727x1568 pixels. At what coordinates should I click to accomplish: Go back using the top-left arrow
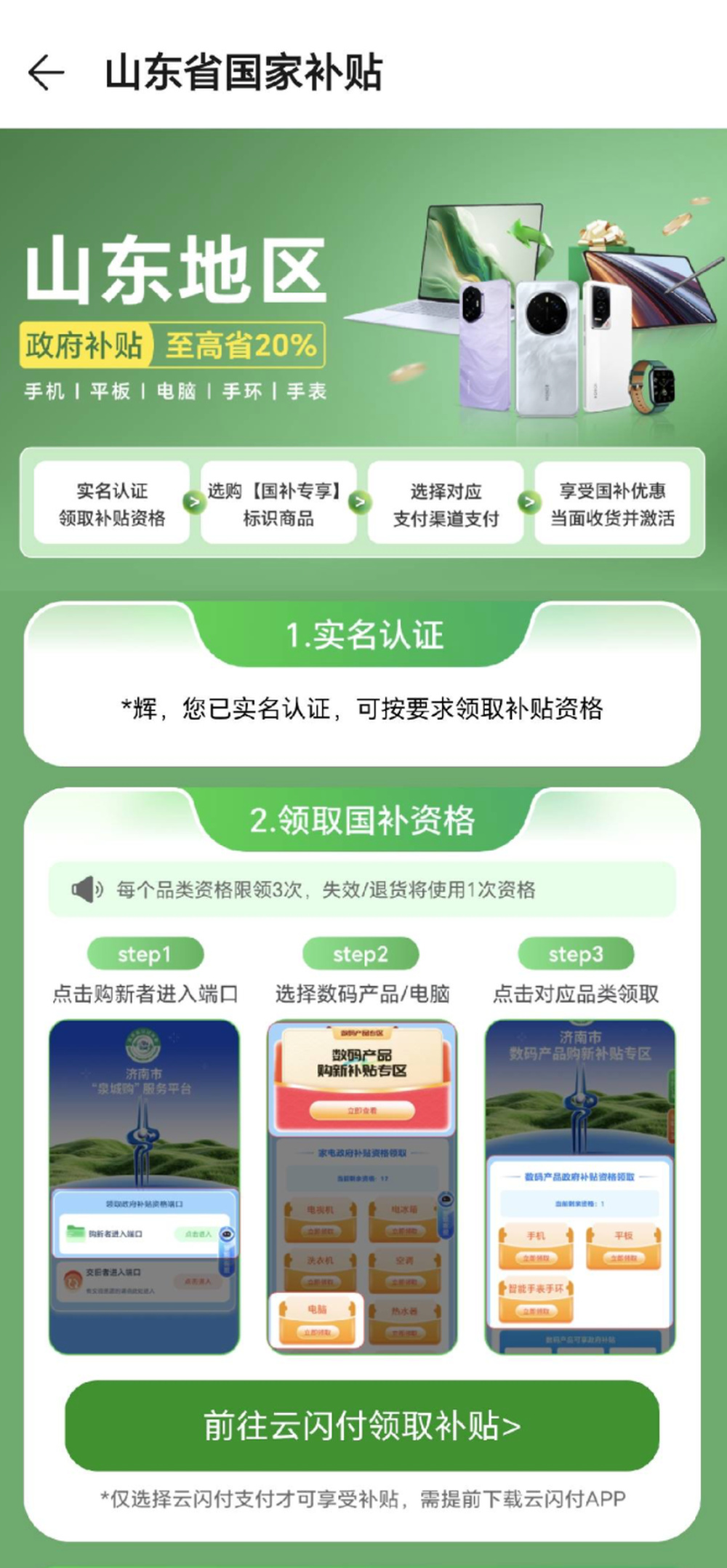[x=46, y=73]
